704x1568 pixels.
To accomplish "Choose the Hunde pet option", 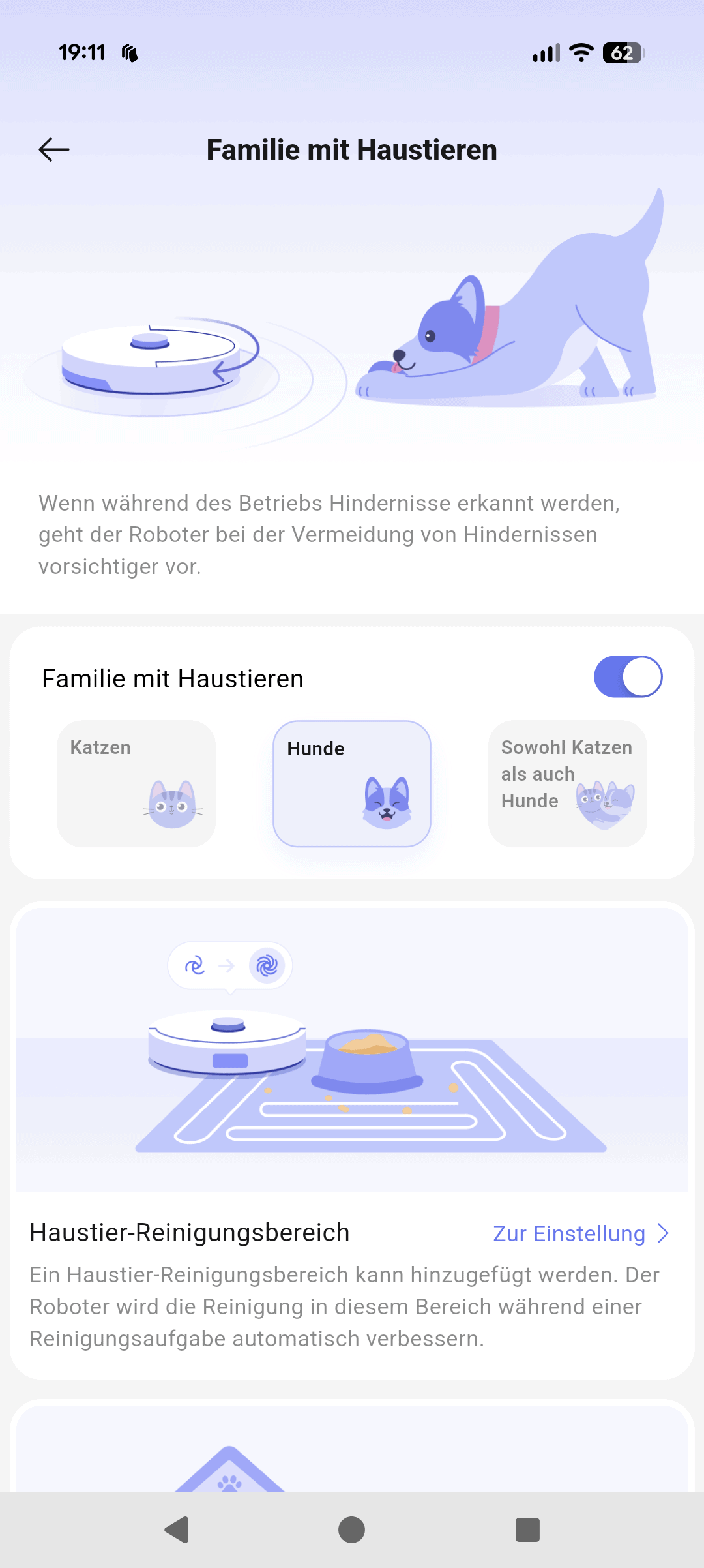I will coord(352,784).
